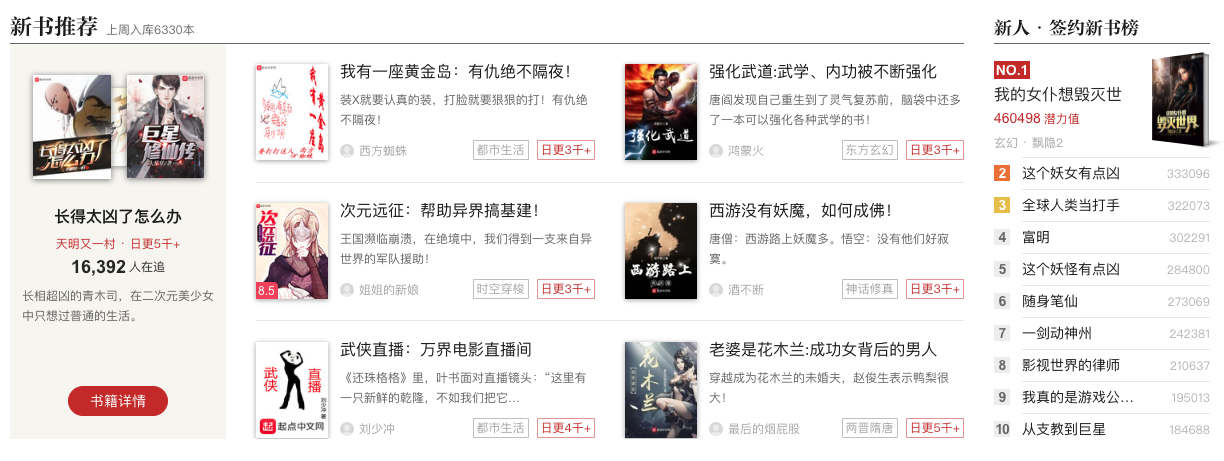Open ranked book 这个妖女有点凶
Image resolution: width=1224 pixels, height=461 pixels.
(1071, 174)
